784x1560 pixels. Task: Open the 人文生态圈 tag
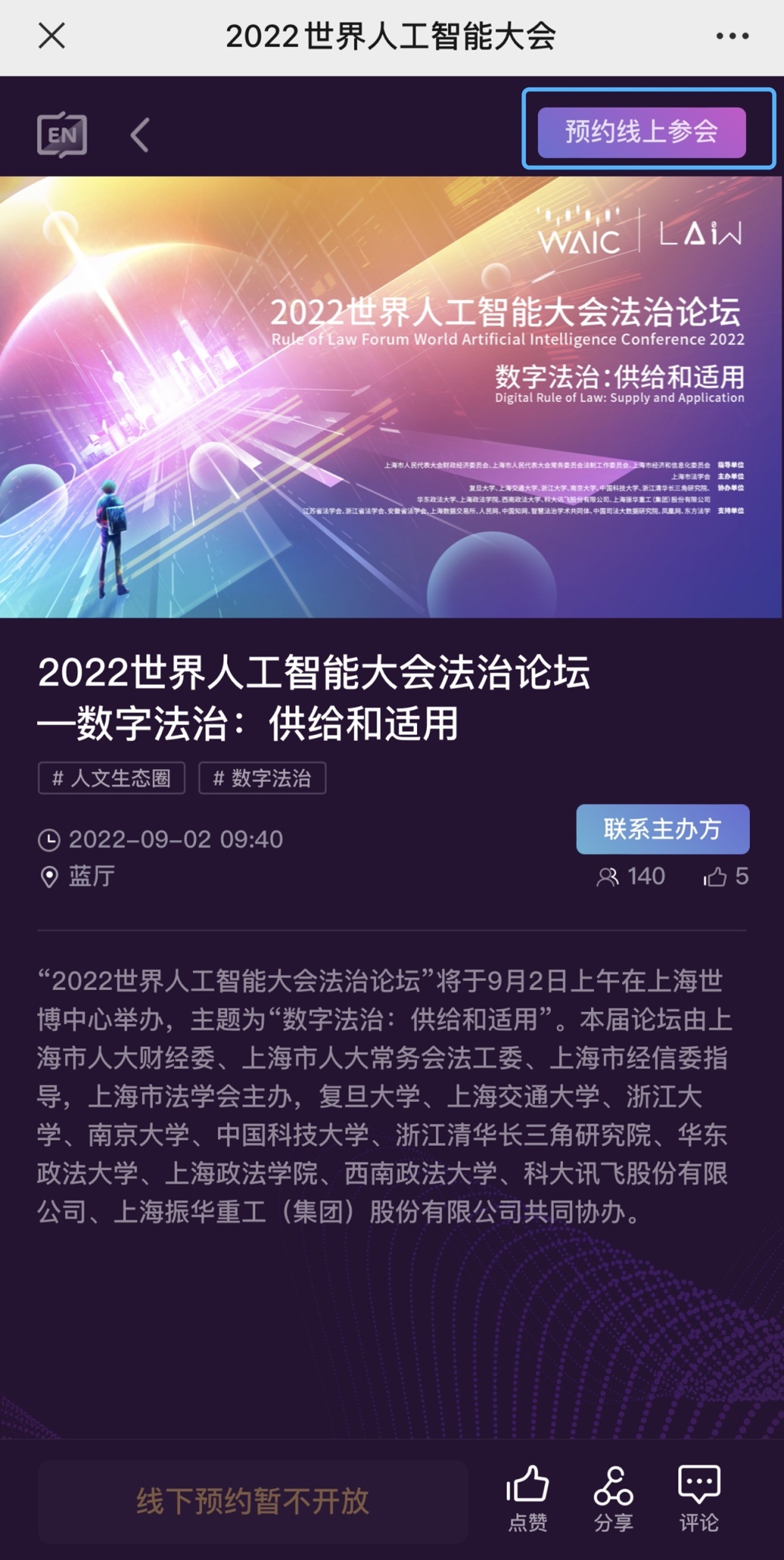[x=112, y=778]
